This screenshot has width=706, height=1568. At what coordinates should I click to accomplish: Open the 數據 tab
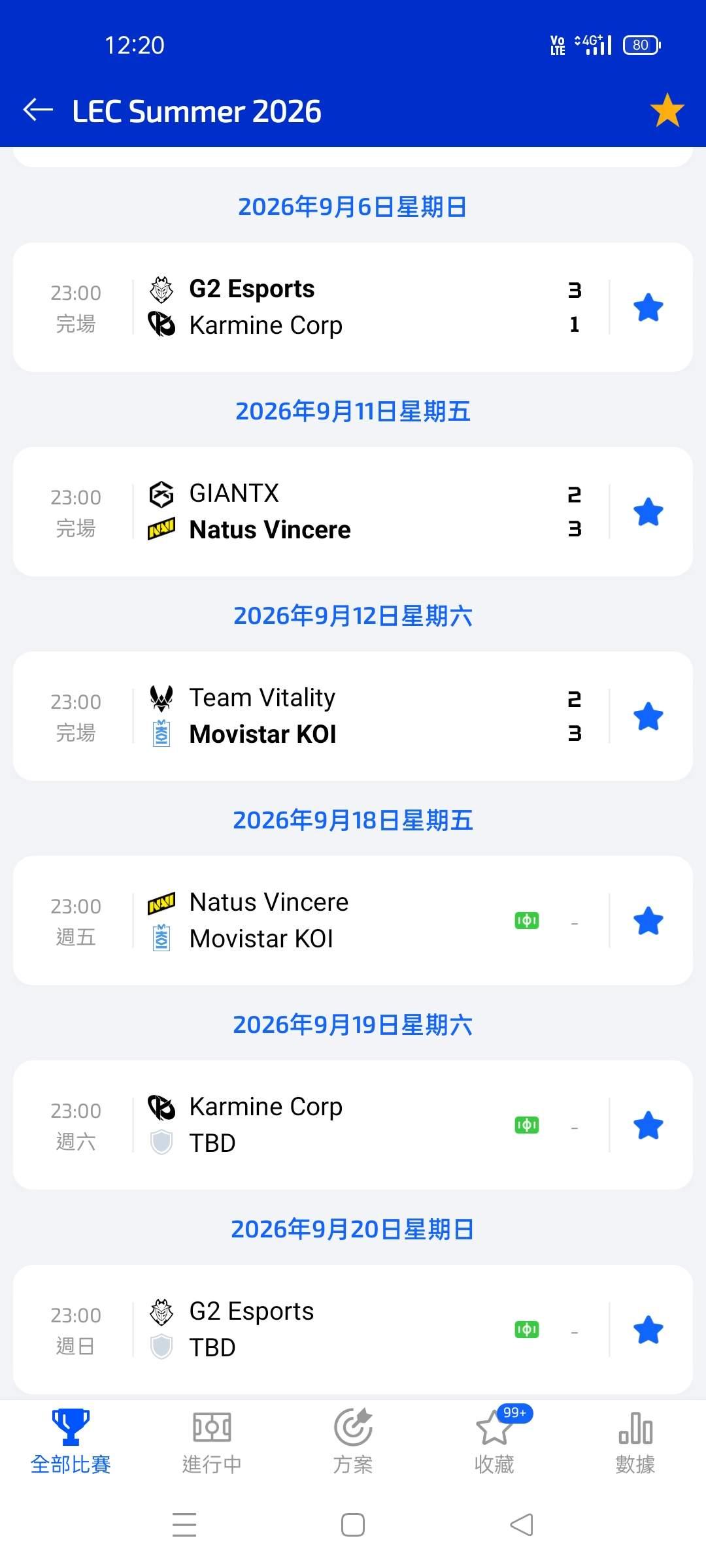[x=635, y=1441]
